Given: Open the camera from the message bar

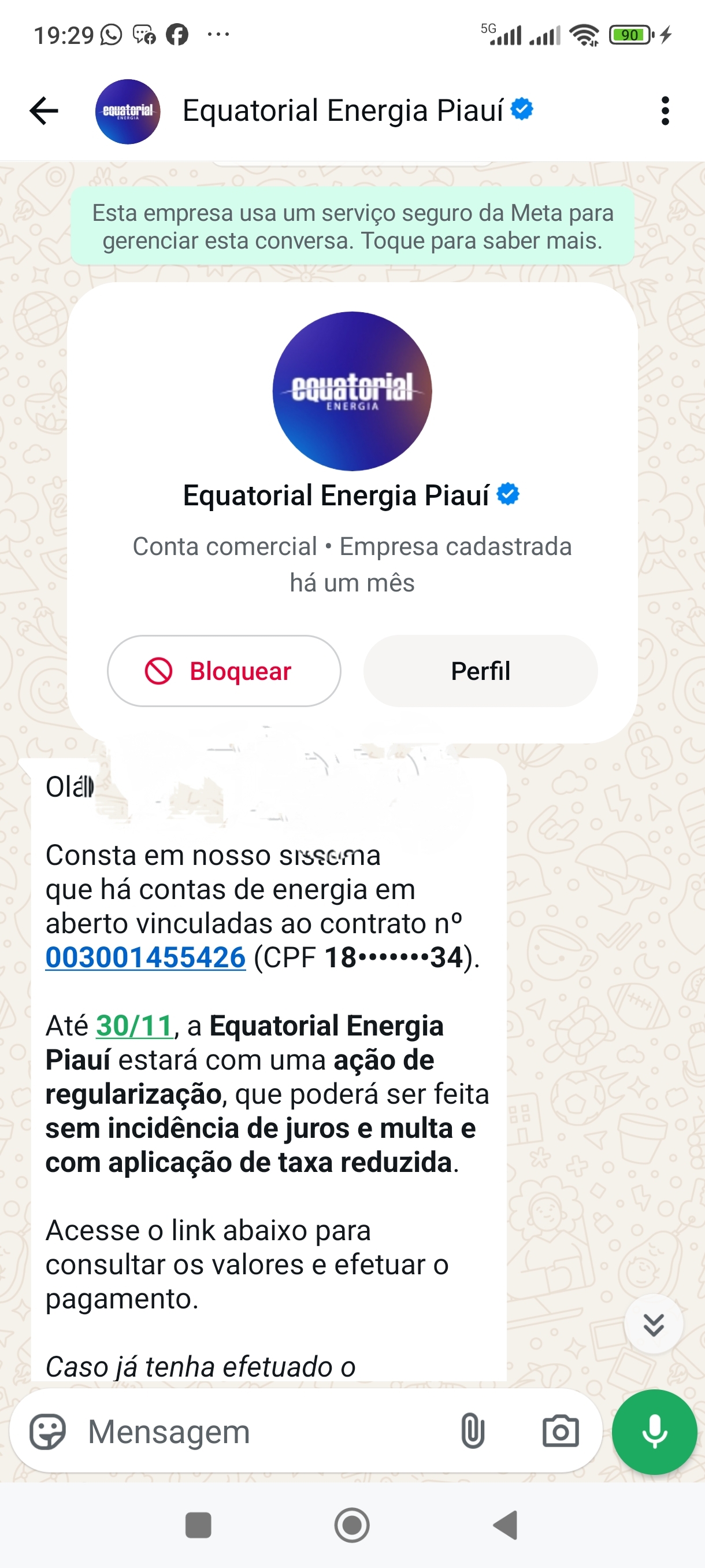Looking at the screenshot, I should click(560, 1431).
